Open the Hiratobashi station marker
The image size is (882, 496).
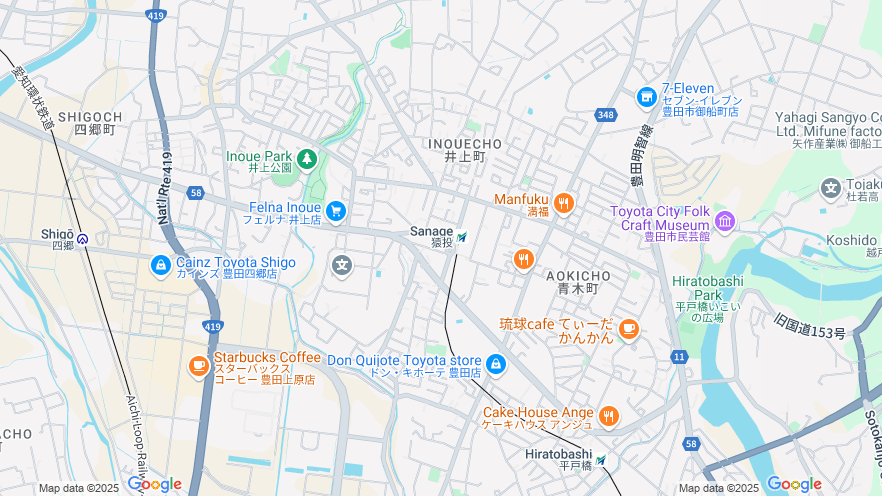click(x=600, y=460)
